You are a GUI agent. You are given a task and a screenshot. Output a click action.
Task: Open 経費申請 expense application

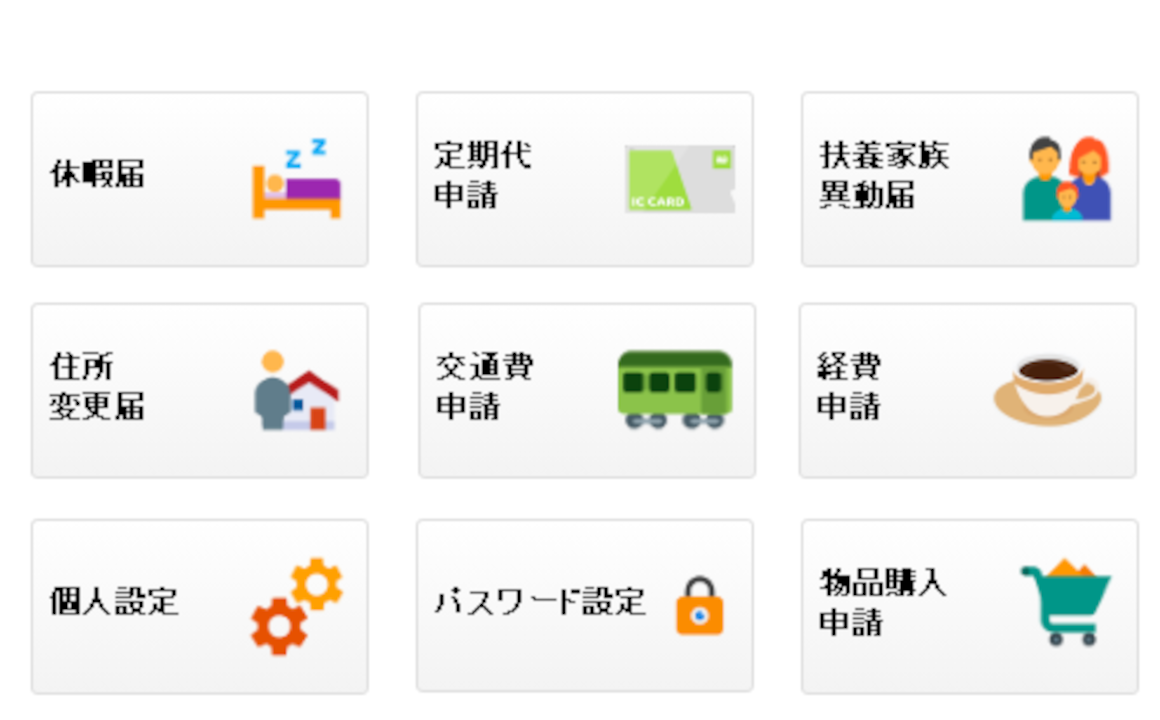[967, 390]
